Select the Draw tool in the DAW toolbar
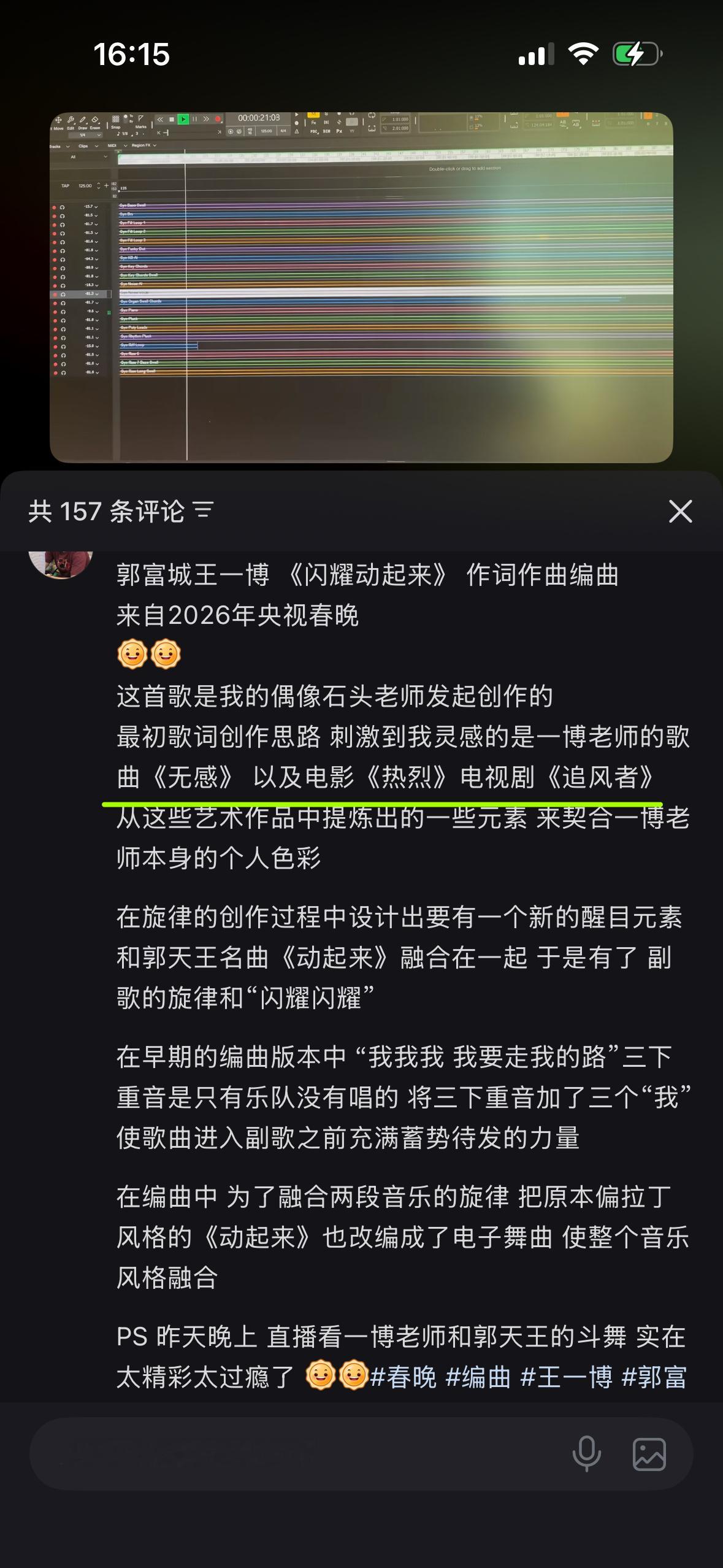723x1568 pixels. (82, 120)
